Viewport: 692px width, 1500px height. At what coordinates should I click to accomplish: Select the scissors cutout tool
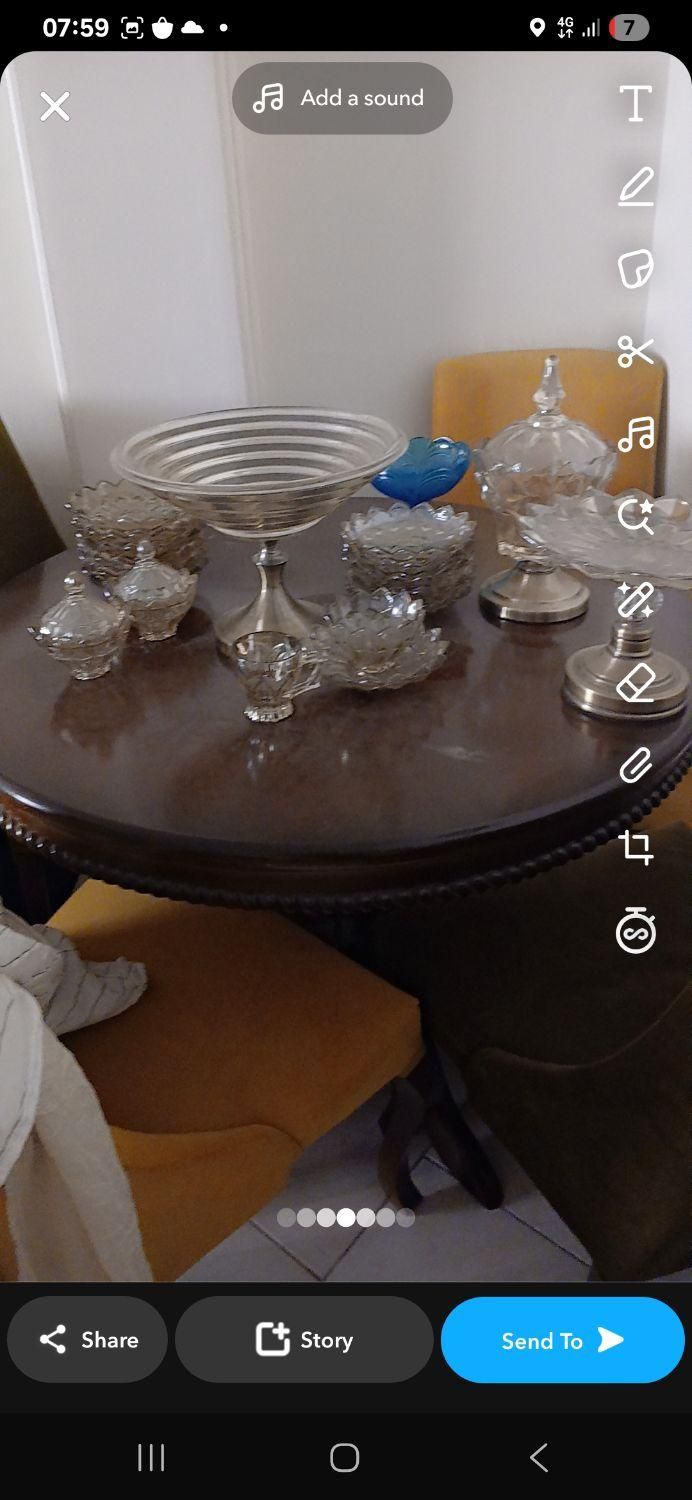[x=635, y=352]
